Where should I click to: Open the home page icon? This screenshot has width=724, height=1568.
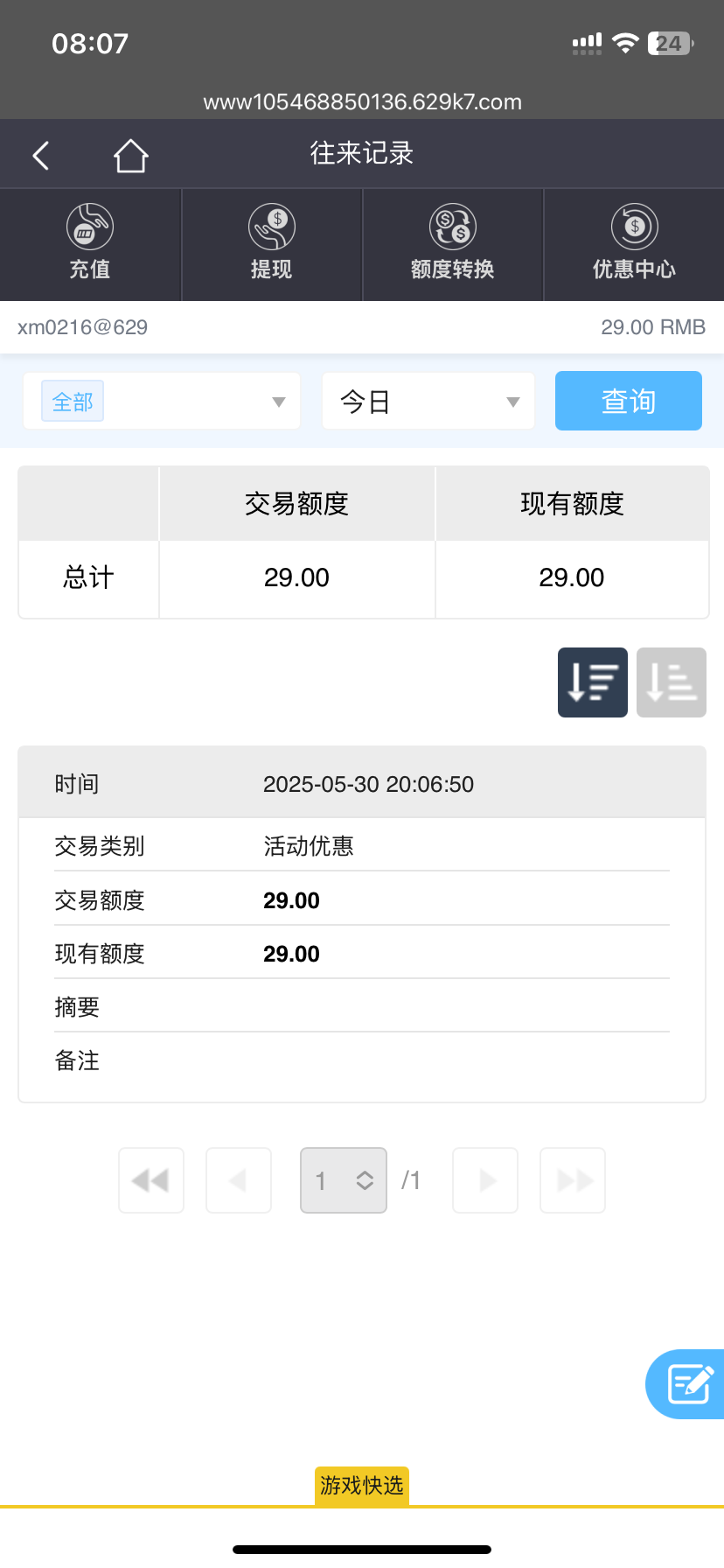click(130, 156)
